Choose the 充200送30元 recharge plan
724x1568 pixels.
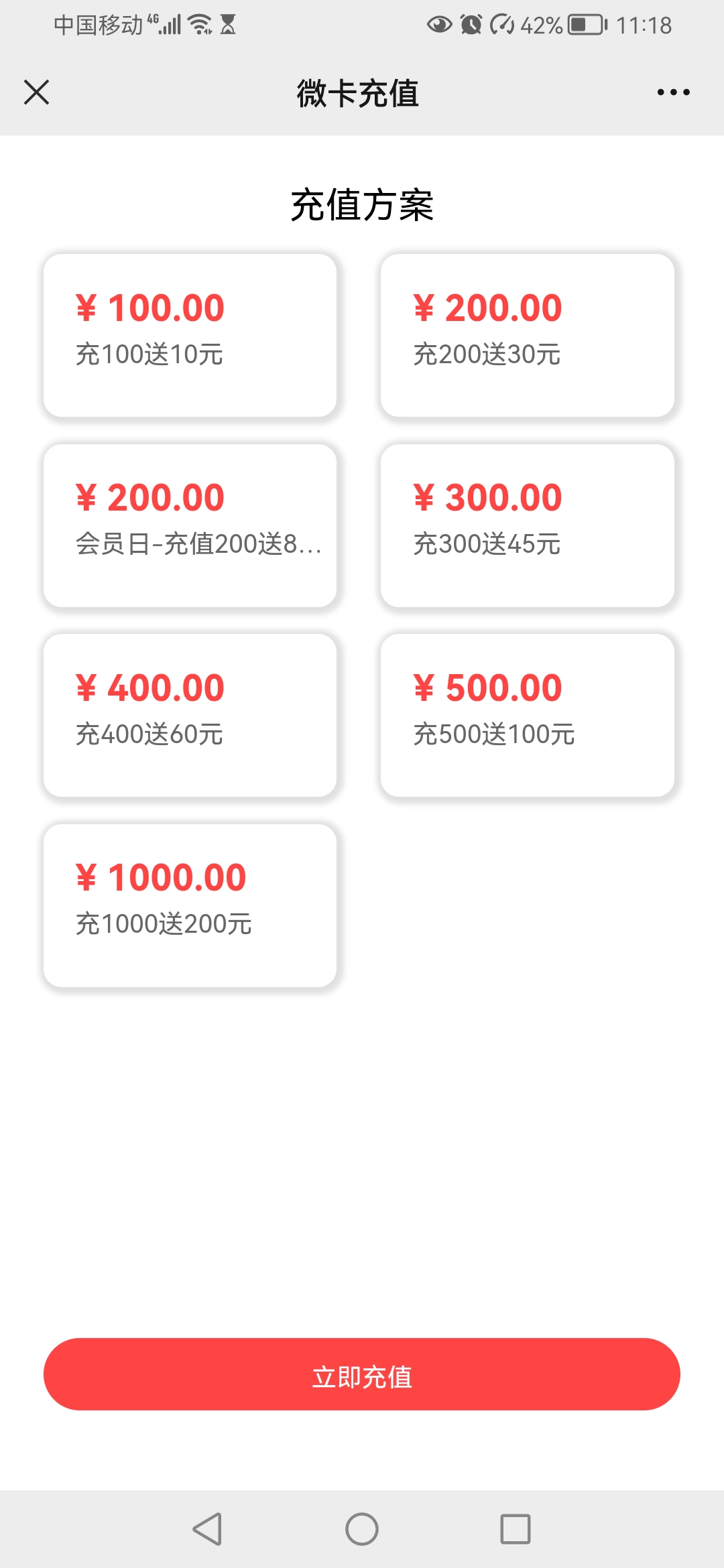(528, 335)
